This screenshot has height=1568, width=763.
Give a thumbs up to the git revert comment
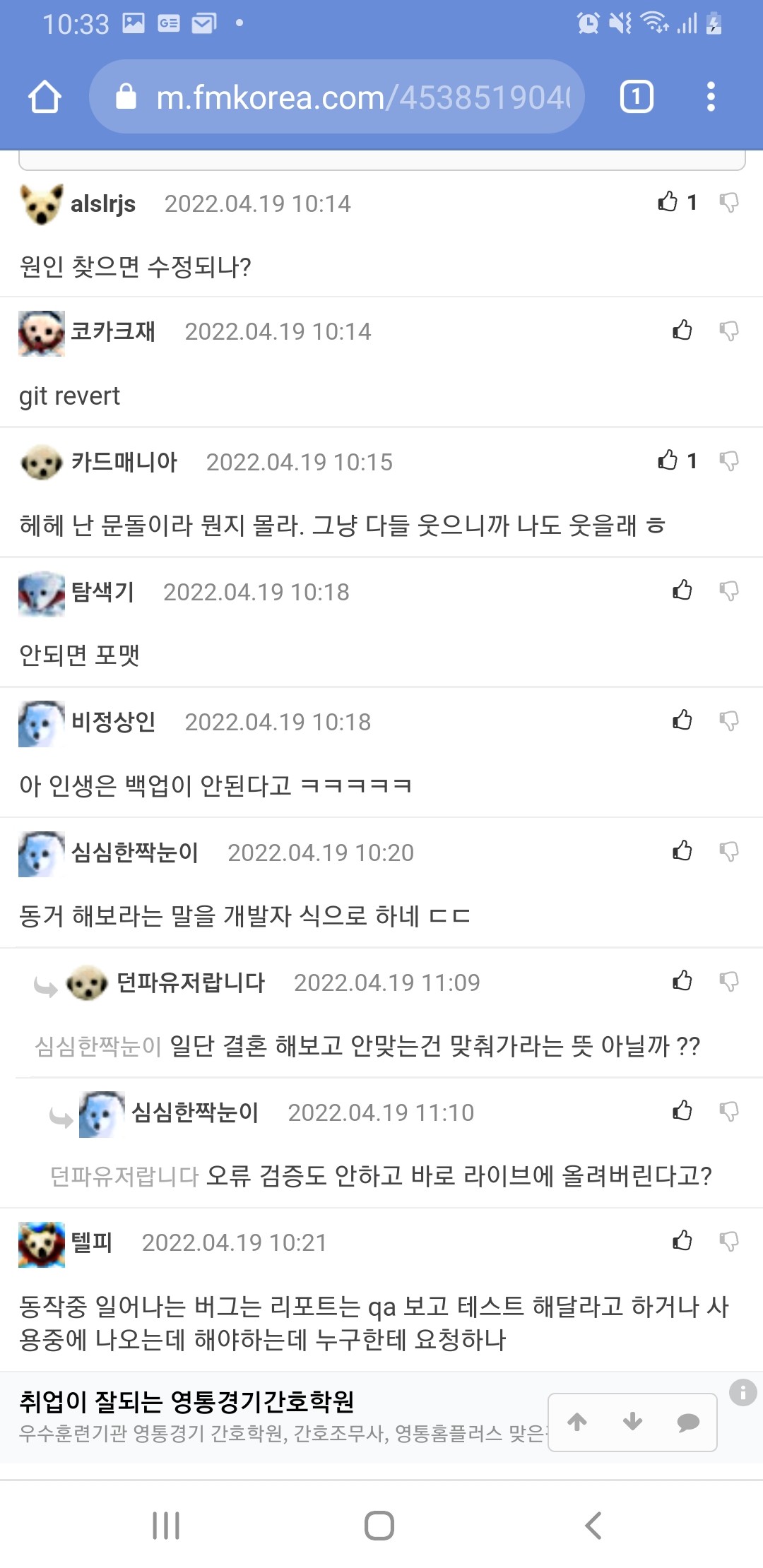click(x=682, y=331)
